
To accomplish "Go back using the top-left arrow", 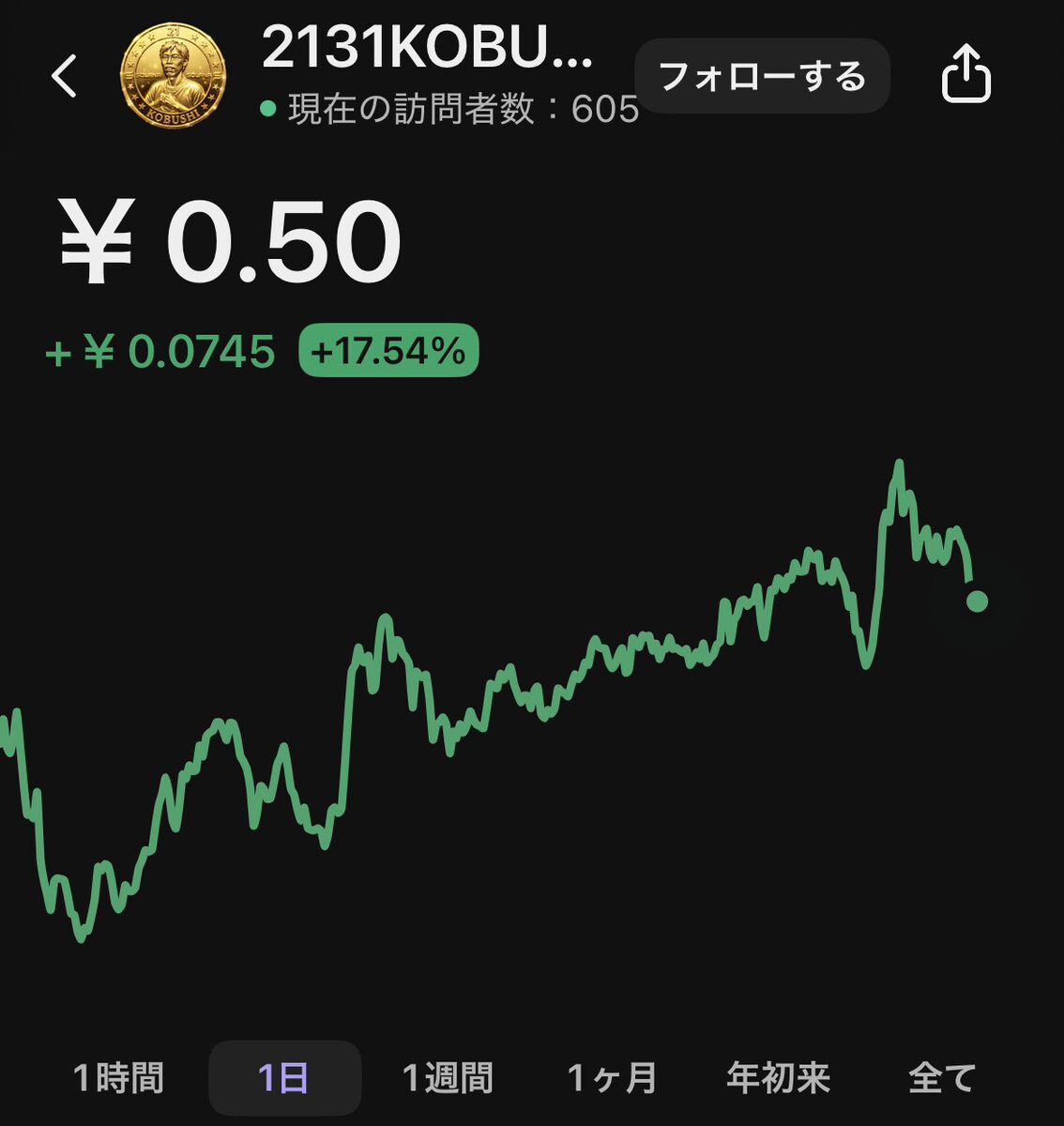I will click(64, 76).
